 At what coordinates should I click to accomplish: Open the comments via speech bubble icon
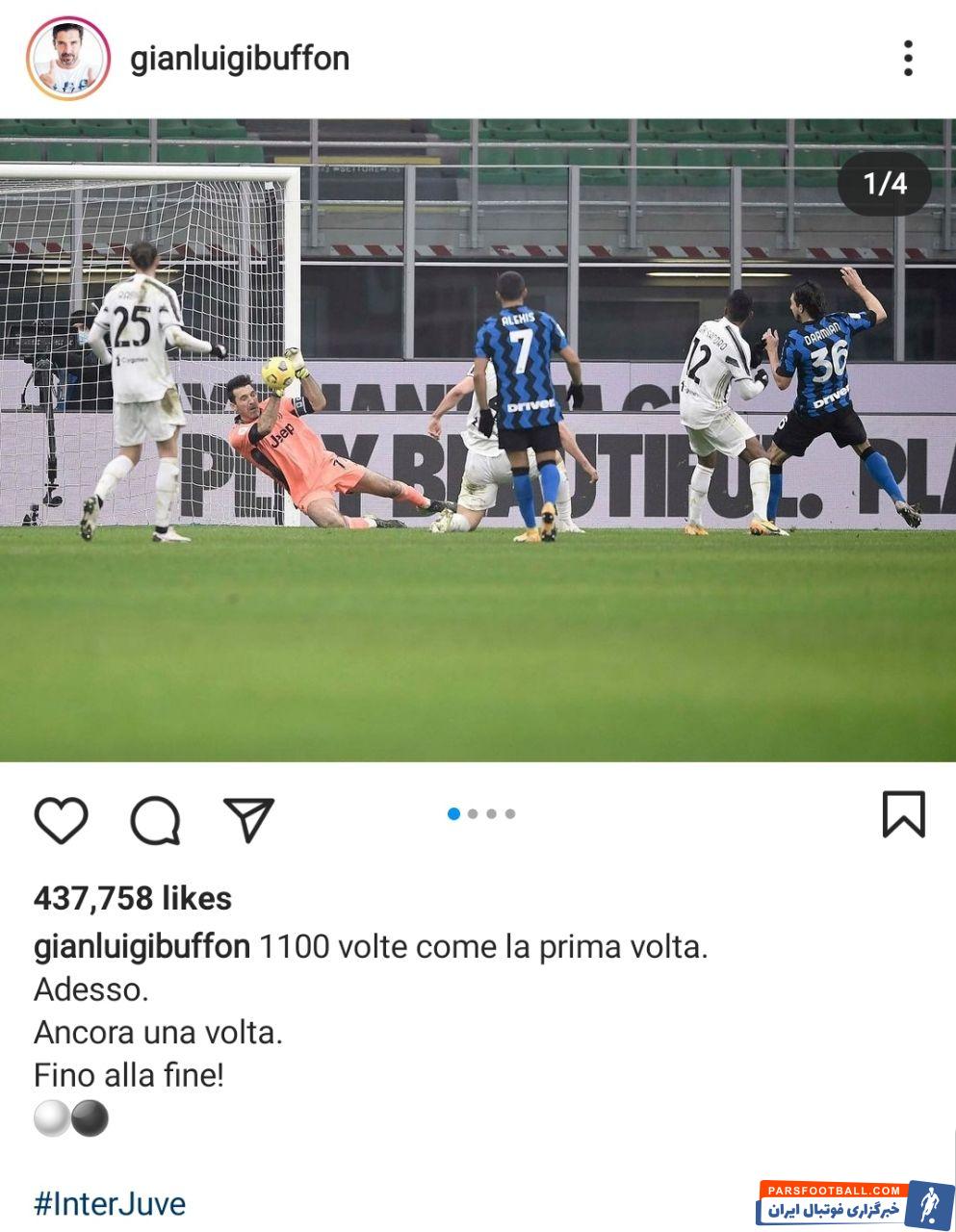(x=155, y=819)
